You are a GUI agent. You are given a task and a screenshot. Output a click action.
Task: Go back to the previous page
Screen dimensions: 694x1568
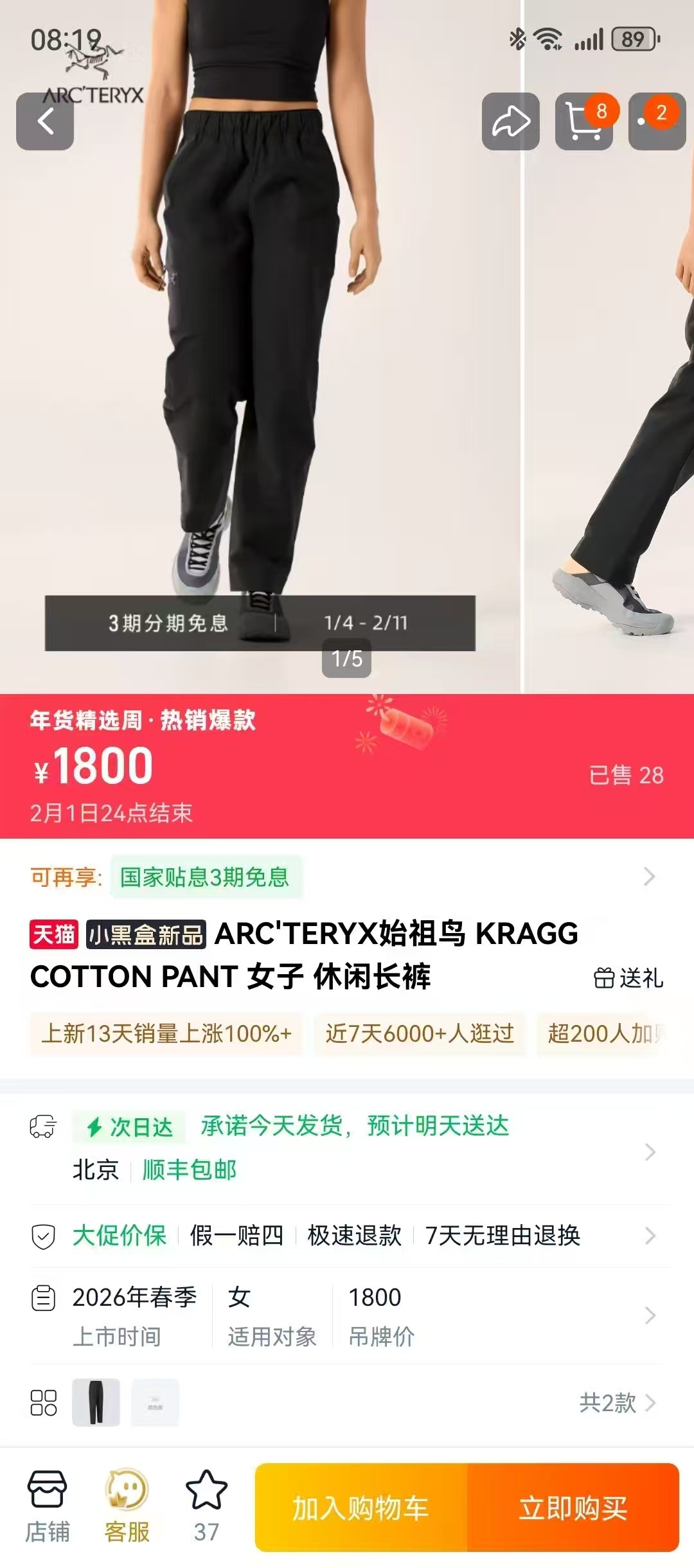(x=45, y=121)
